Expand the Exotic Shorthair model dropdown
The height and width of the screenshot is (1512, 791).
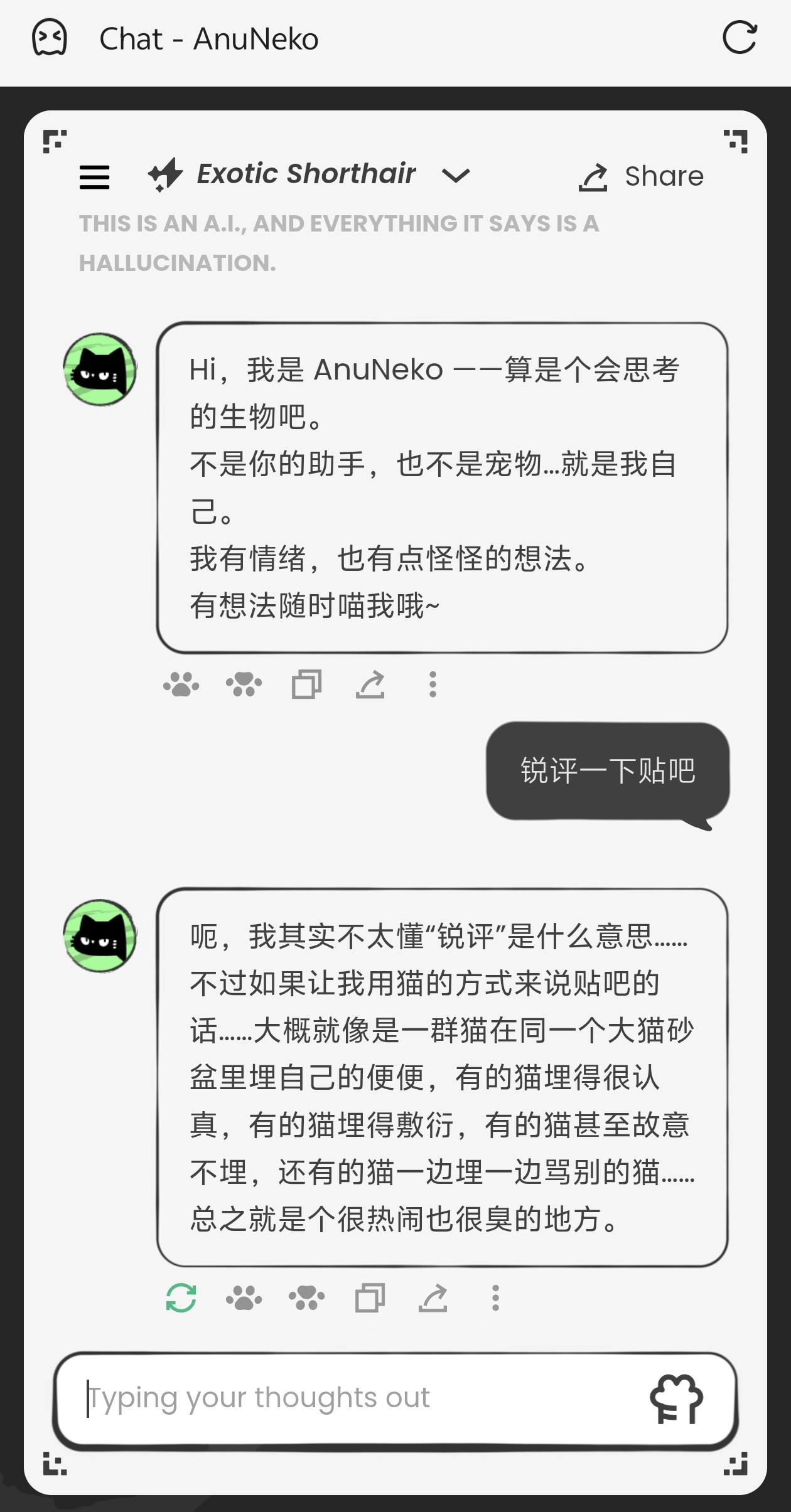tap(455, 175)
